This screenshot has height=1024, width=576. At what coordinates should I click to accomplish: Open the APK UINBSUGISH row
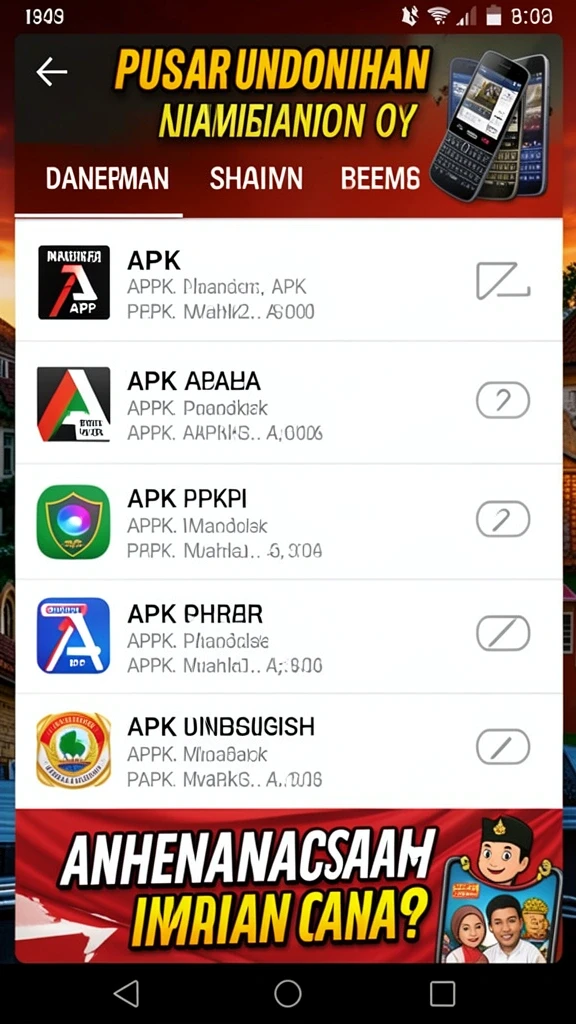pyautogui.click(x=288, y=751)
